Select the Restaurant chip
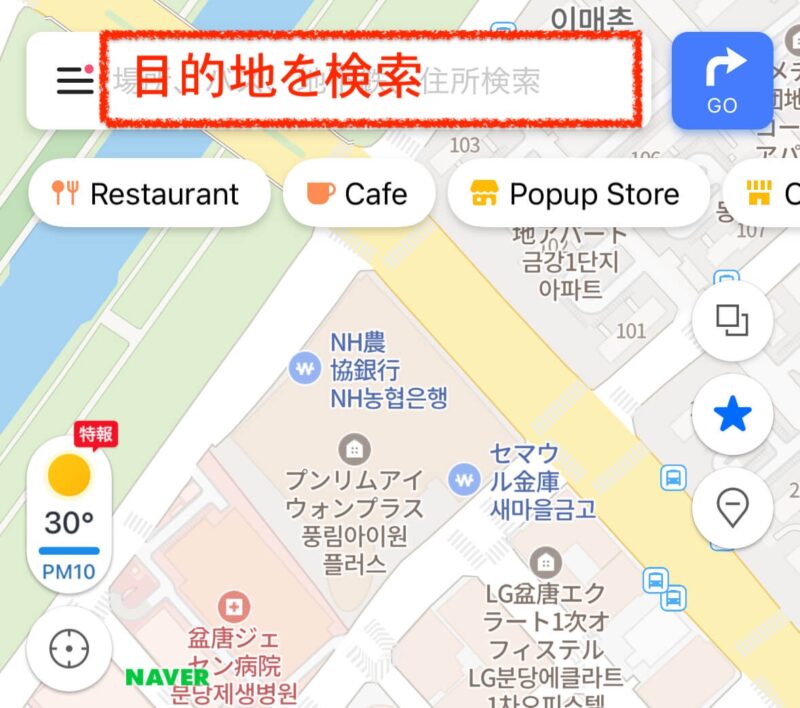 149,194
